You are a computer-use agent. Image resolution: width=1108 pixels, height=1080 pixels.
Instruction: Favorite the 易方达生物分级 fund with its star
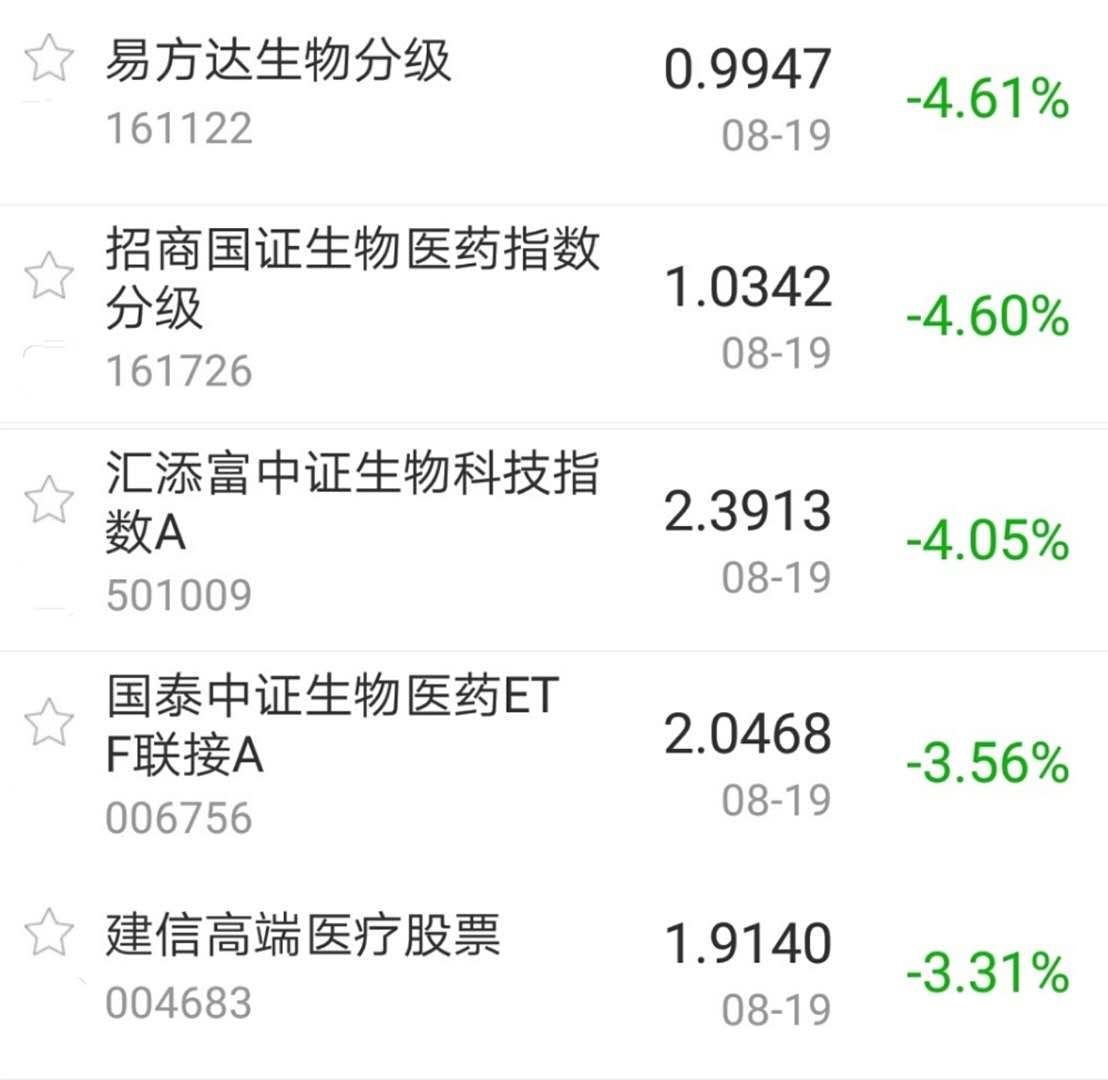coord(49,60)
